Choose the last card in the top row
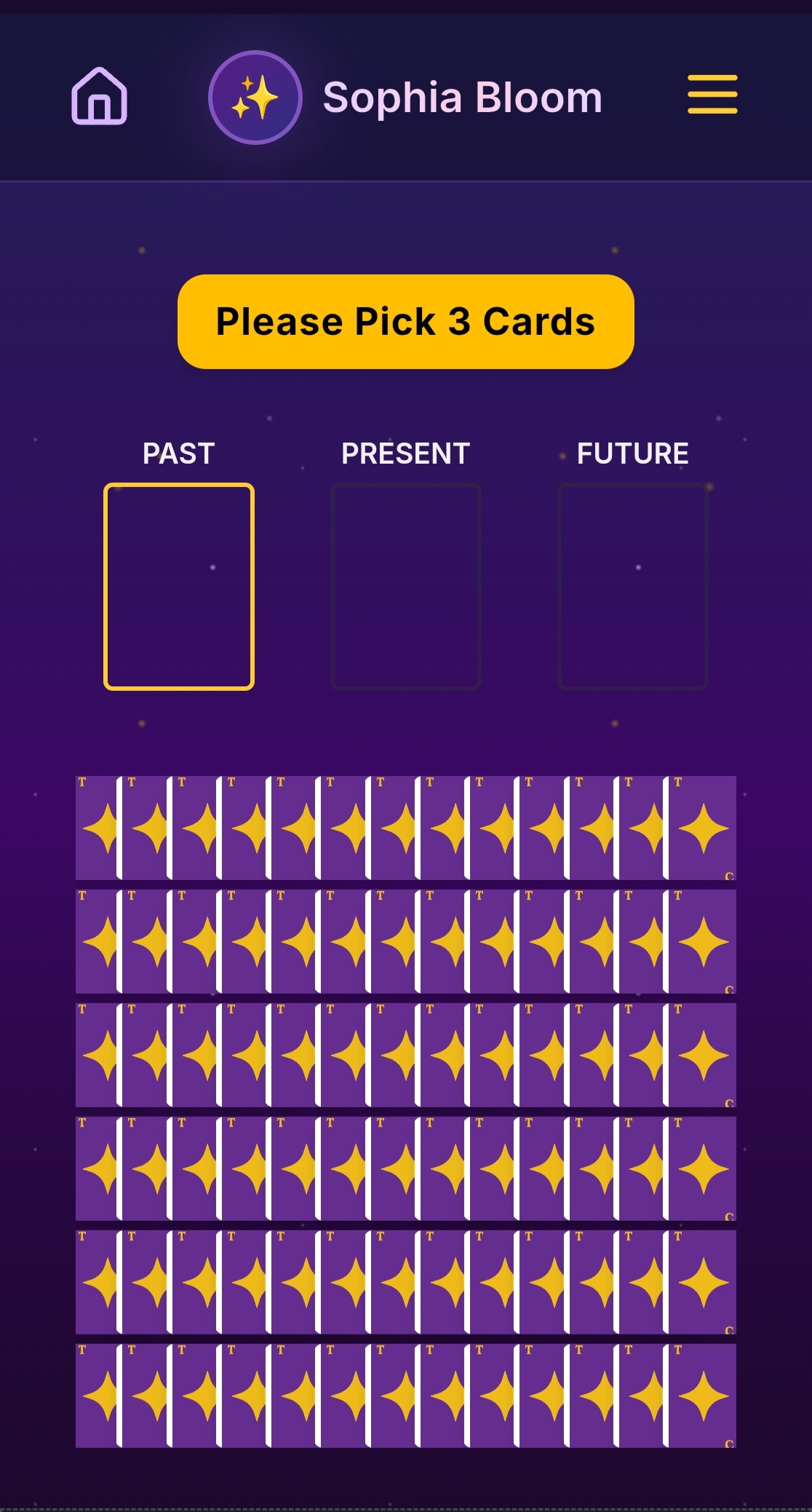 703,828
